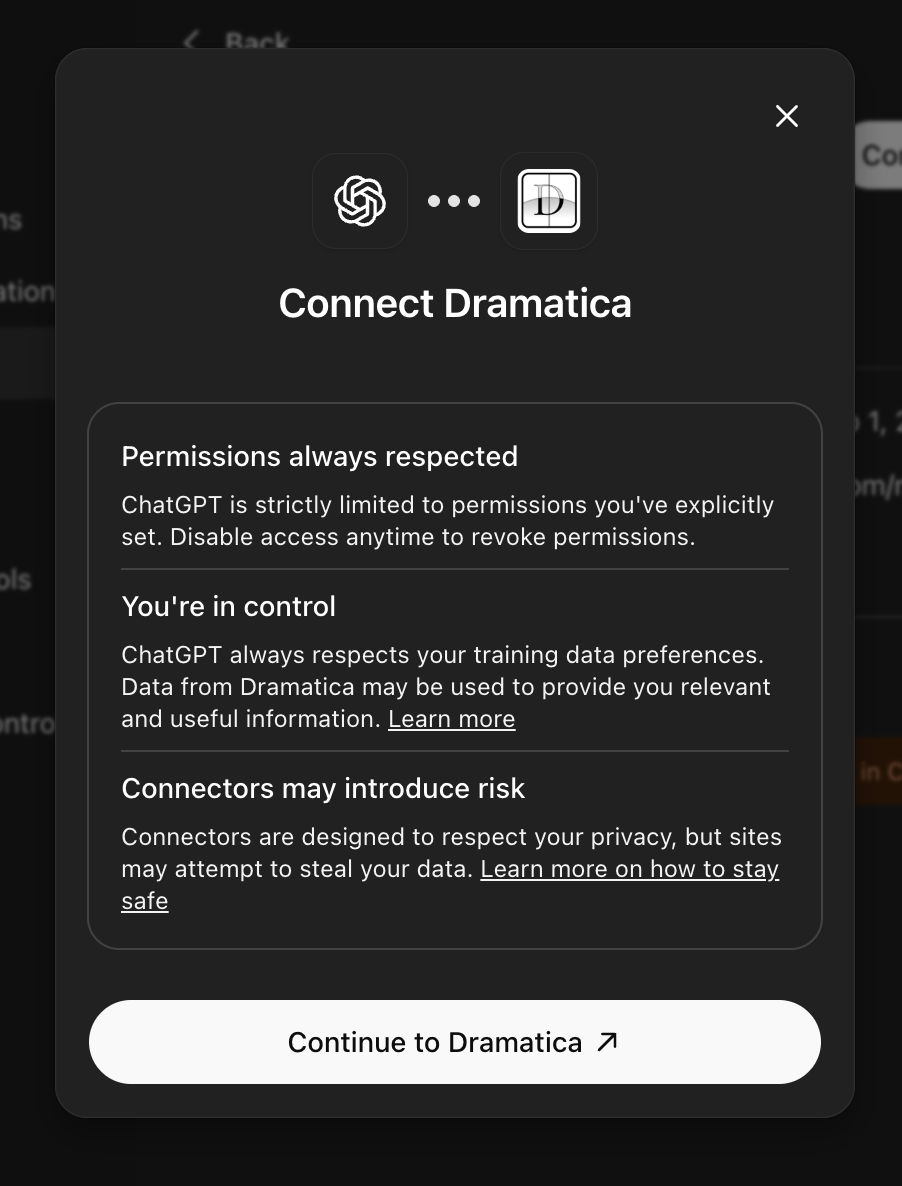
Task: Close the Connect Dramatica dialog
Action: pyautogui.click(x=787, y=117)
